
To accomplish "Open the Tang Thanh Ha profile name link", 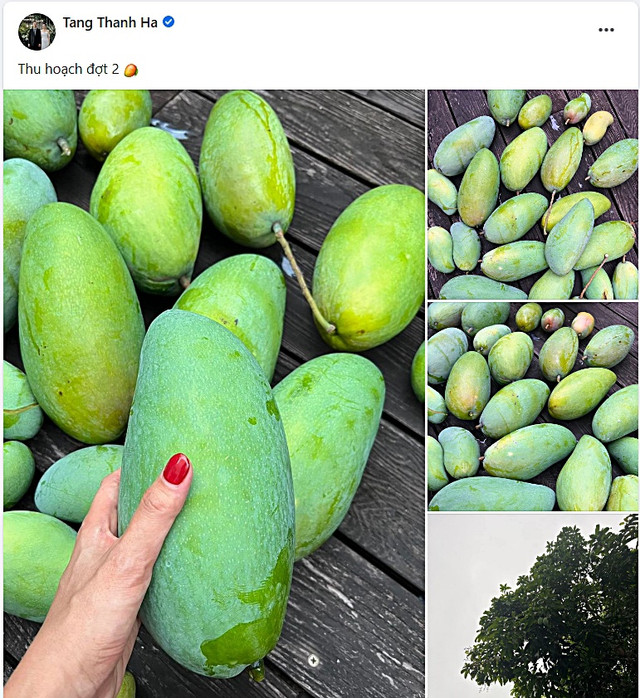I will (109, 22).
